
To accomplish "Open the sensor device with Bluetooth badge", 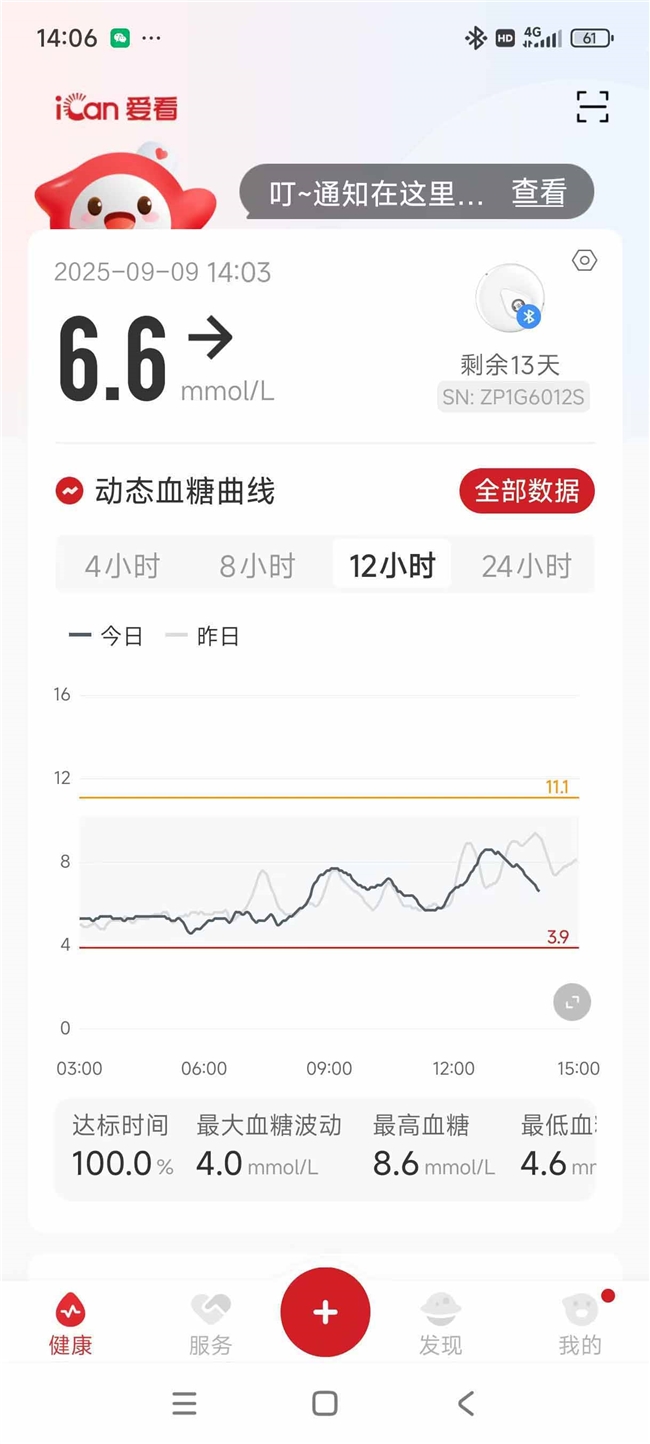I will pyautogui.click(x=509, y=297).
